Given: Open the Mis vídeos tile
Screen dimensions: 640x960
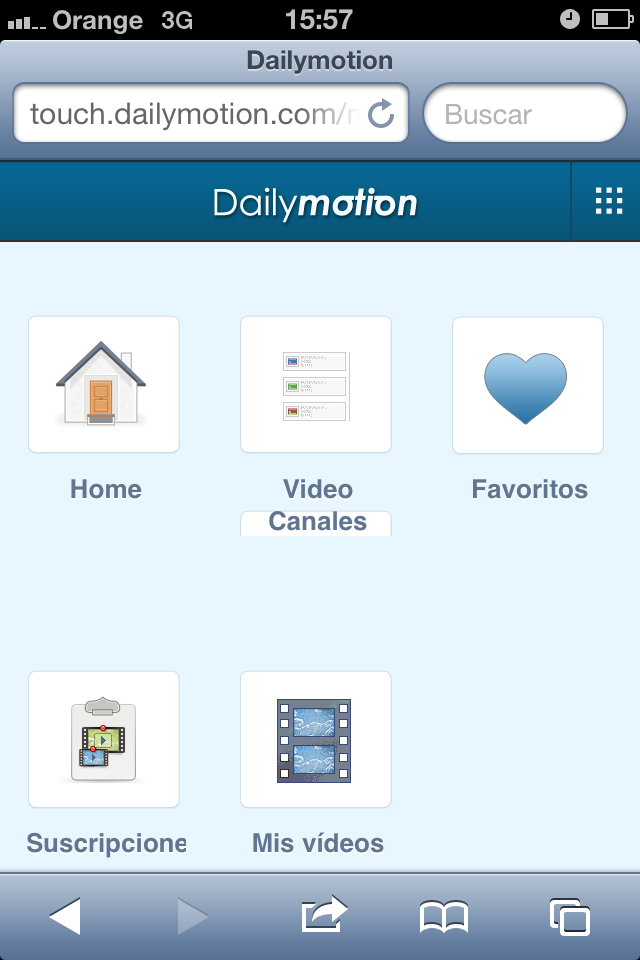Looking at the screenshot, I should (x=316, y=739).
